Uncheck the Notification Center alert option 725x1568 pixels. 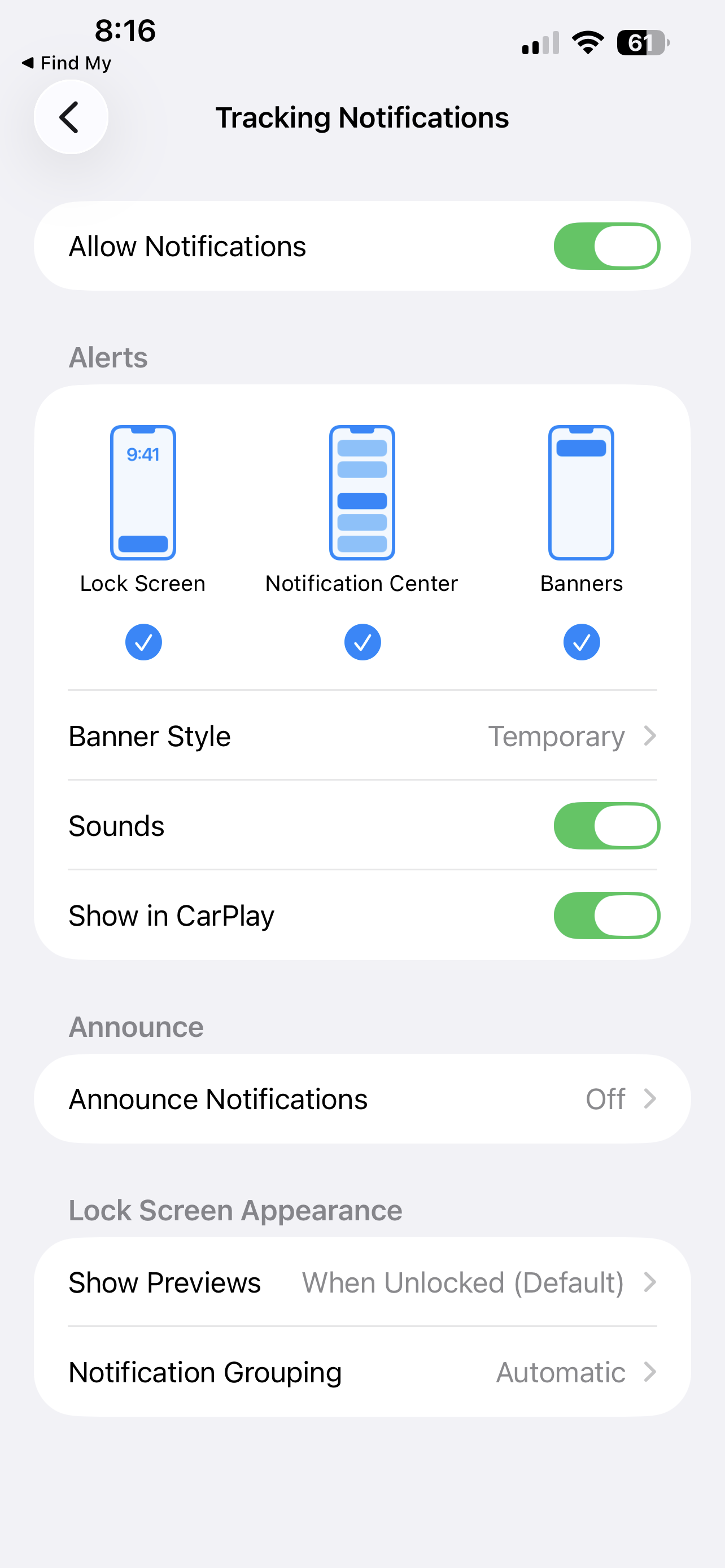362,642
